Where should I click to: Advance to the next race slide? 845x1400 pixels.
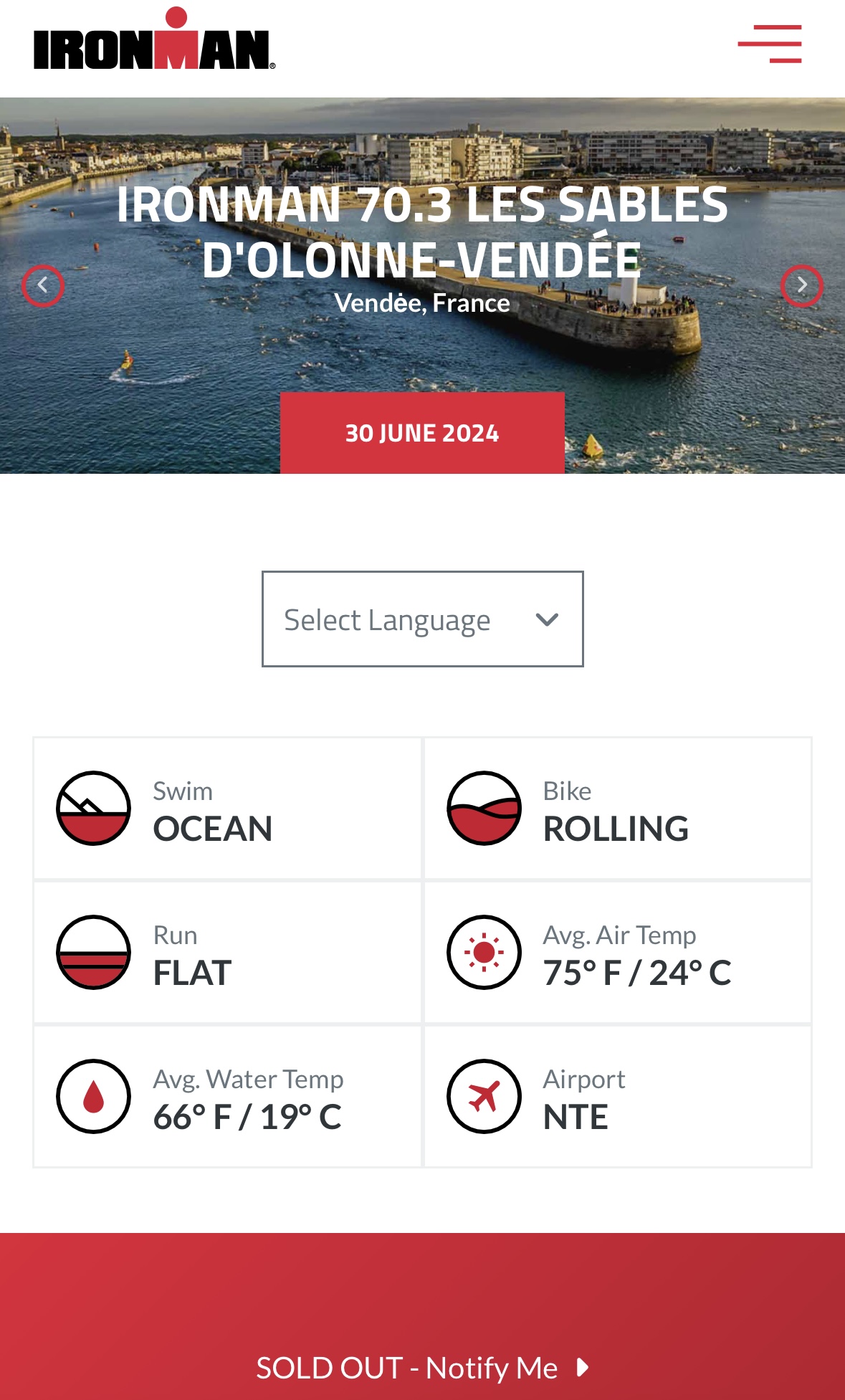pyautogui.click(x=802, y=286)
